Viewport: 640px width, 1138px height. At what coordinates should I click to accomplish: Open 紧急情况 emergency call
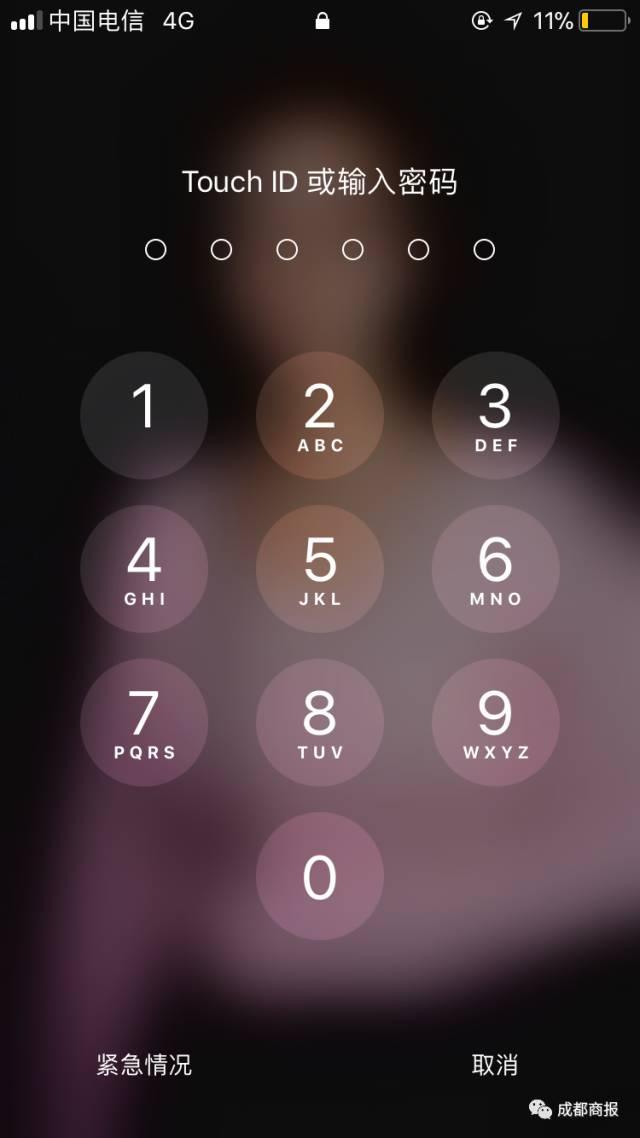point(144,1065)
